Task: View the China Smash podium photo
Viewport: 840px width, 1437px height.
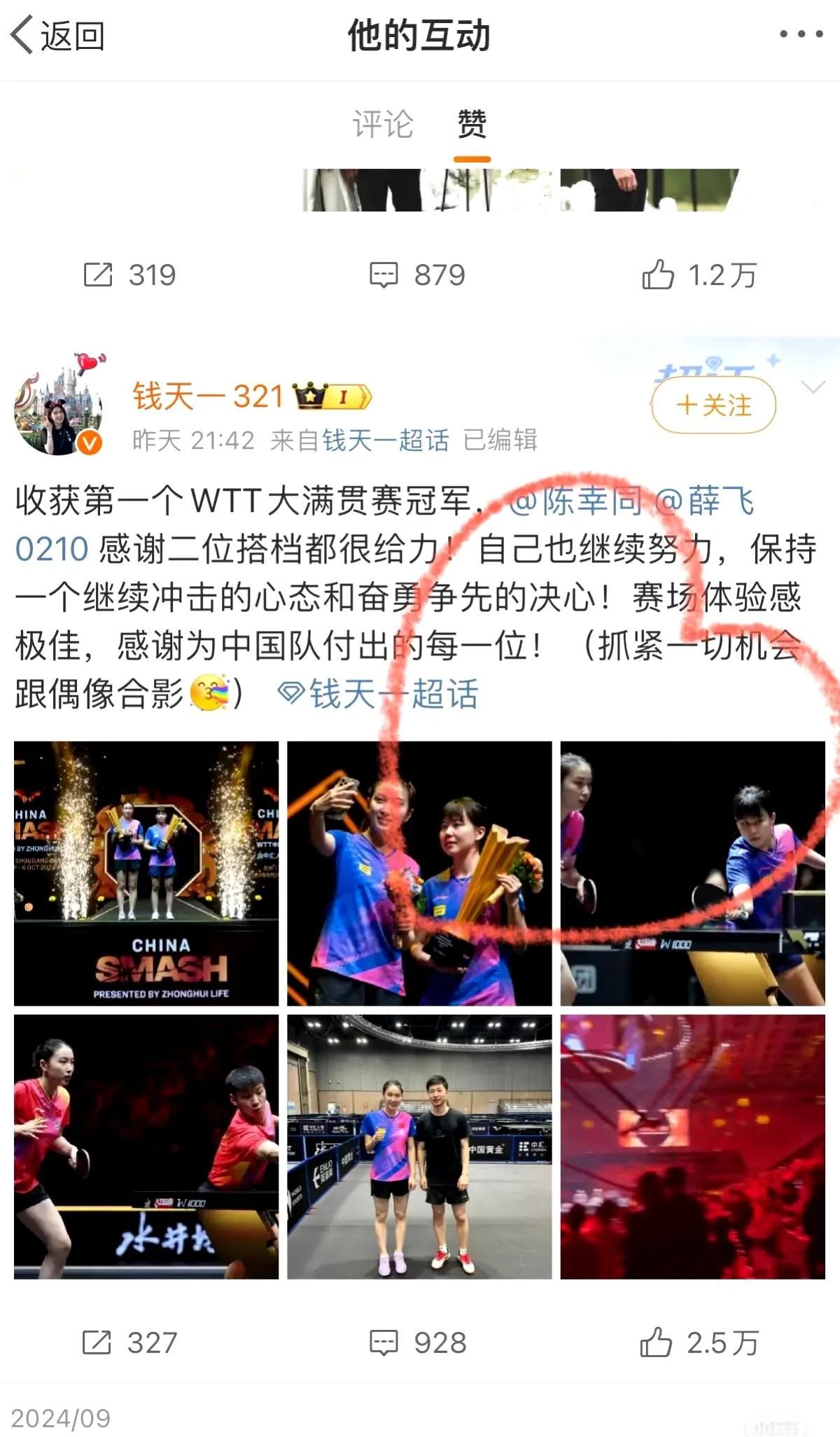Action: [146, 873]
